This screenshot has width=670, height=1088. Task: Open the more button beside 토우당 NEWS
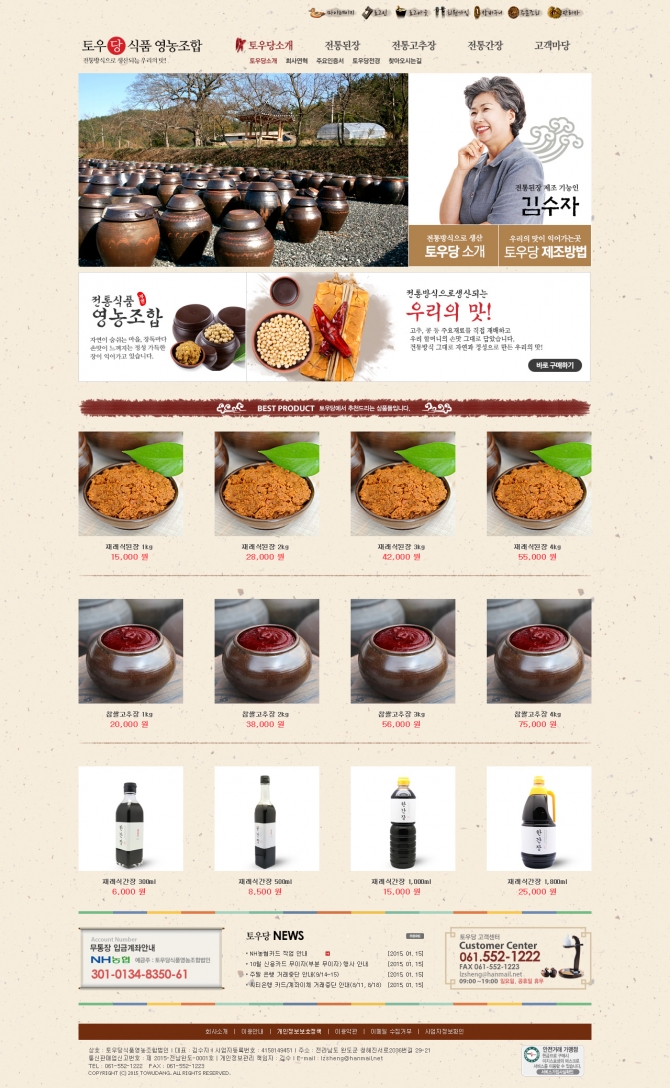pos(415,936)
